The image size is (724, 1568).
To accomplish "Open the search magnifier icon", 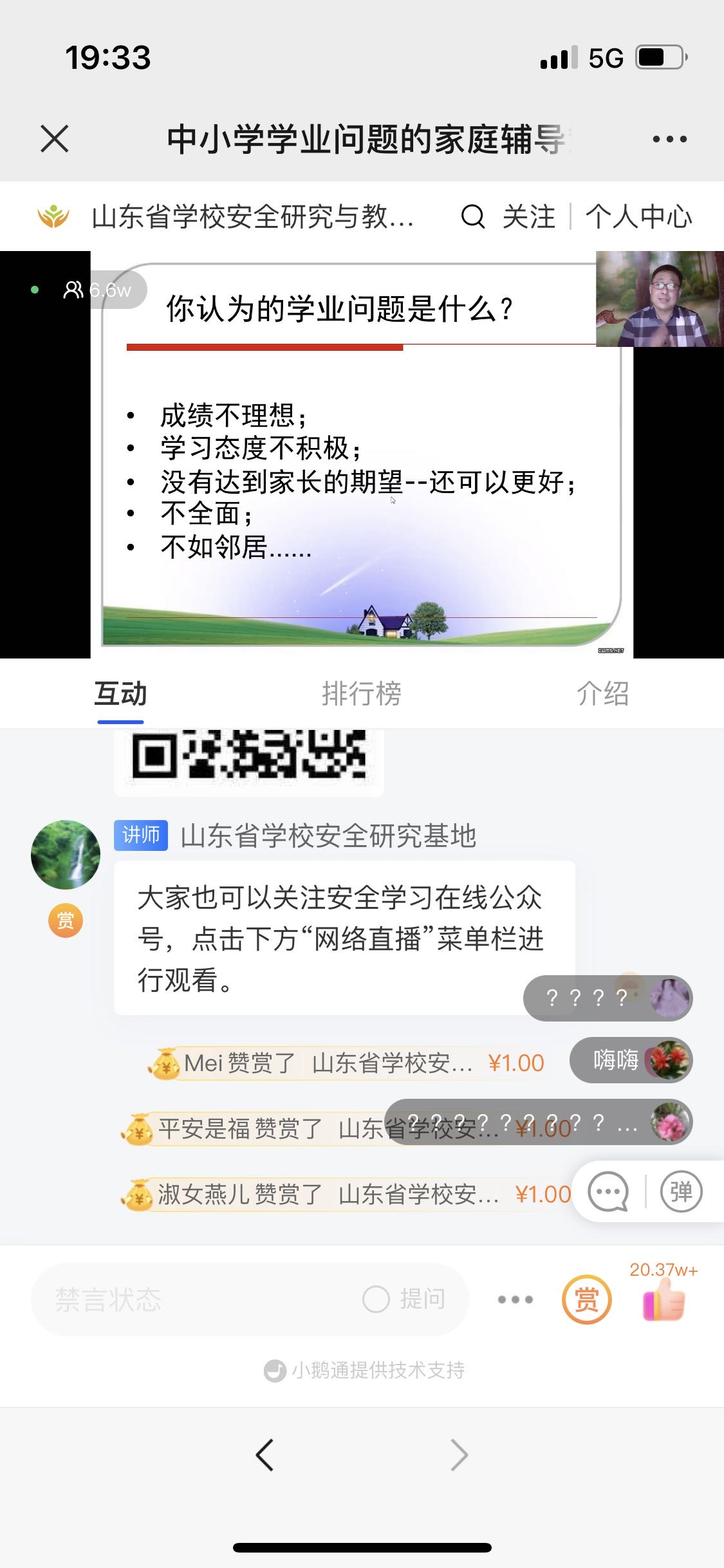I will point(472,217).
